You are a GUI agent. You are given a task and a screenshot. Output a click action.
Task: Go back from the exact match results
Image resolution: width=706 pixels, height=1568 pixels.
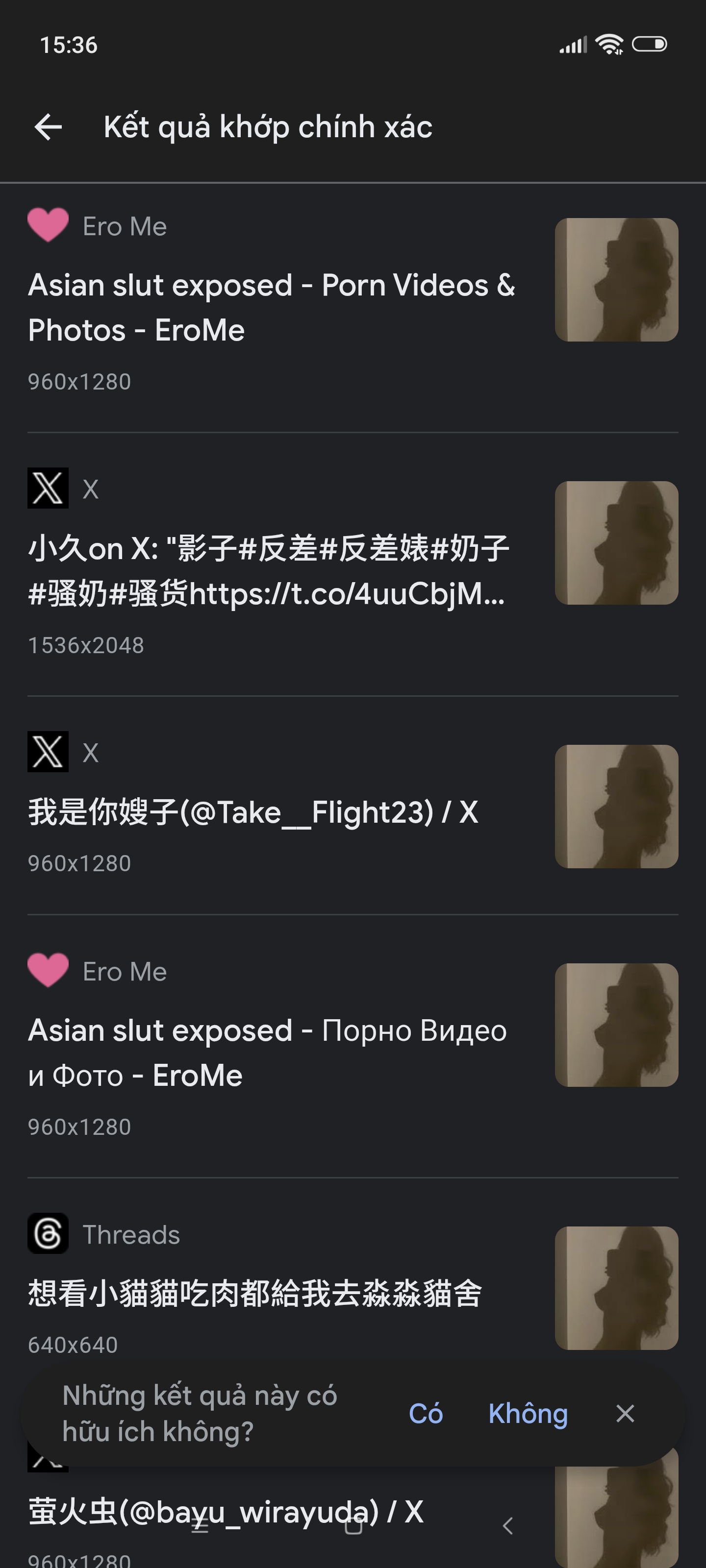pos(49,127)
